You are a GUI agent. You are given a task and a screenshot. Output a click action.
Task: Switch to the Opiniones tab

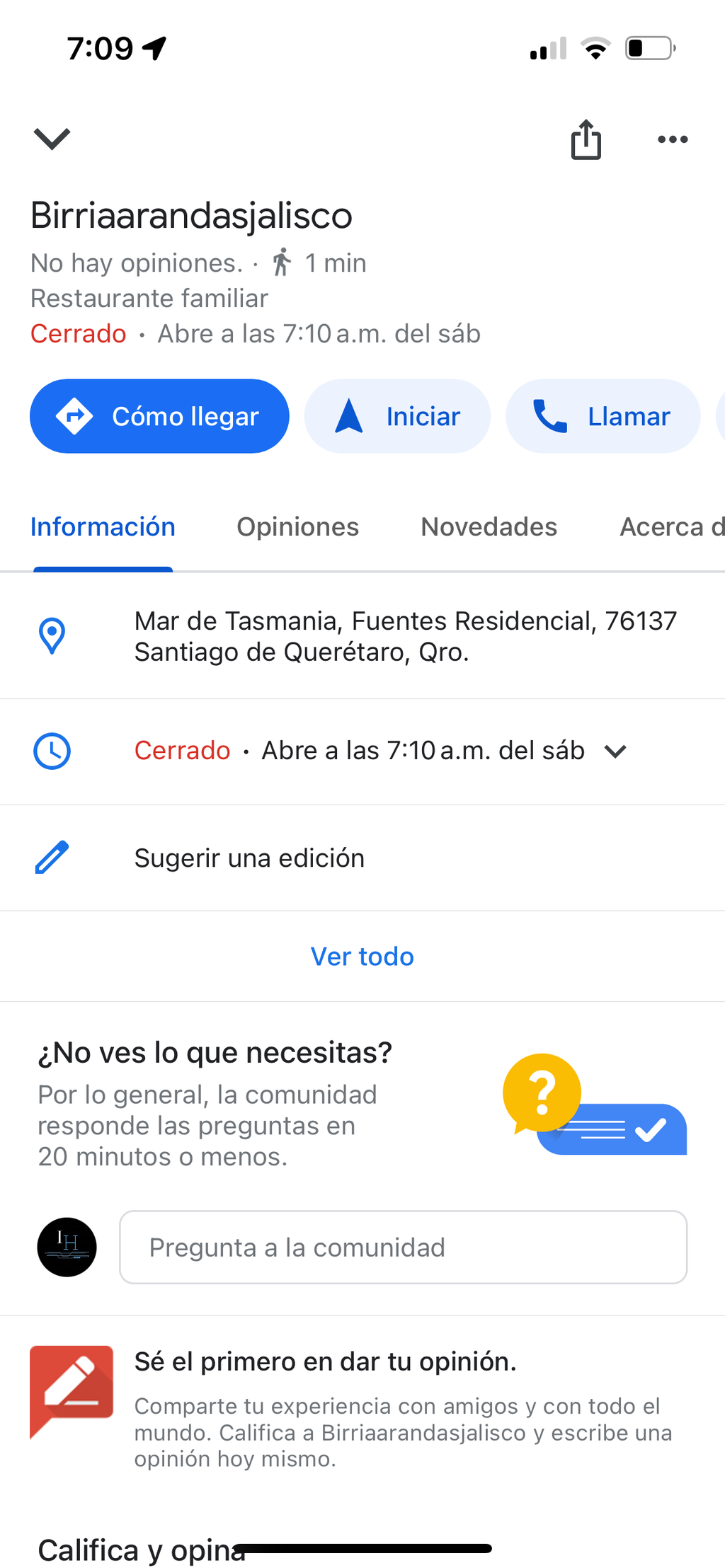click(x=297, y=527)
